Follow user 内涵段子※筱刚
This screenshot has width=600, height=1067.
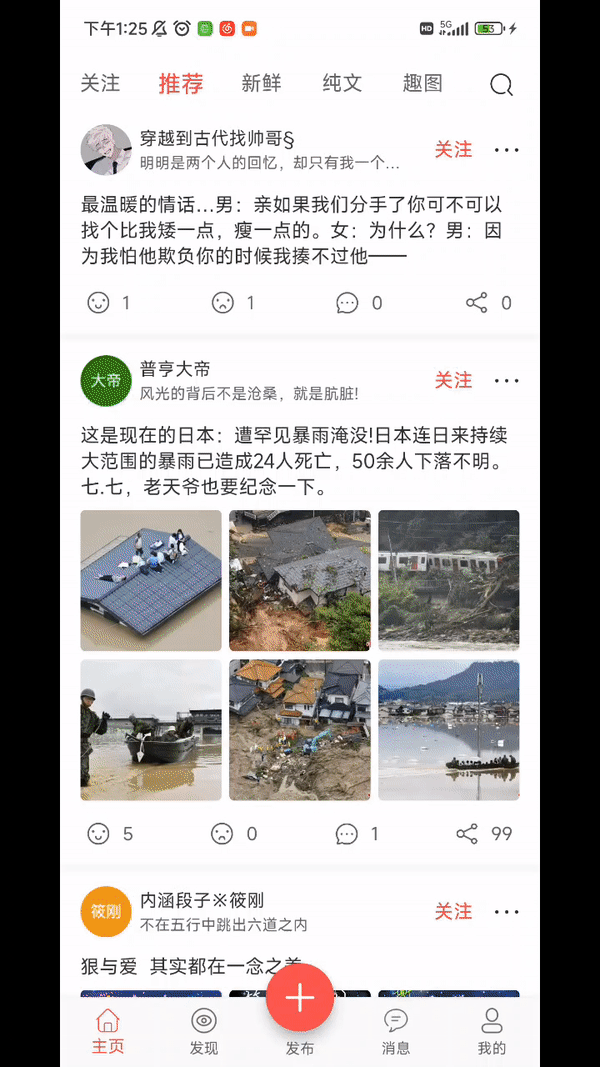click(453, 911)
